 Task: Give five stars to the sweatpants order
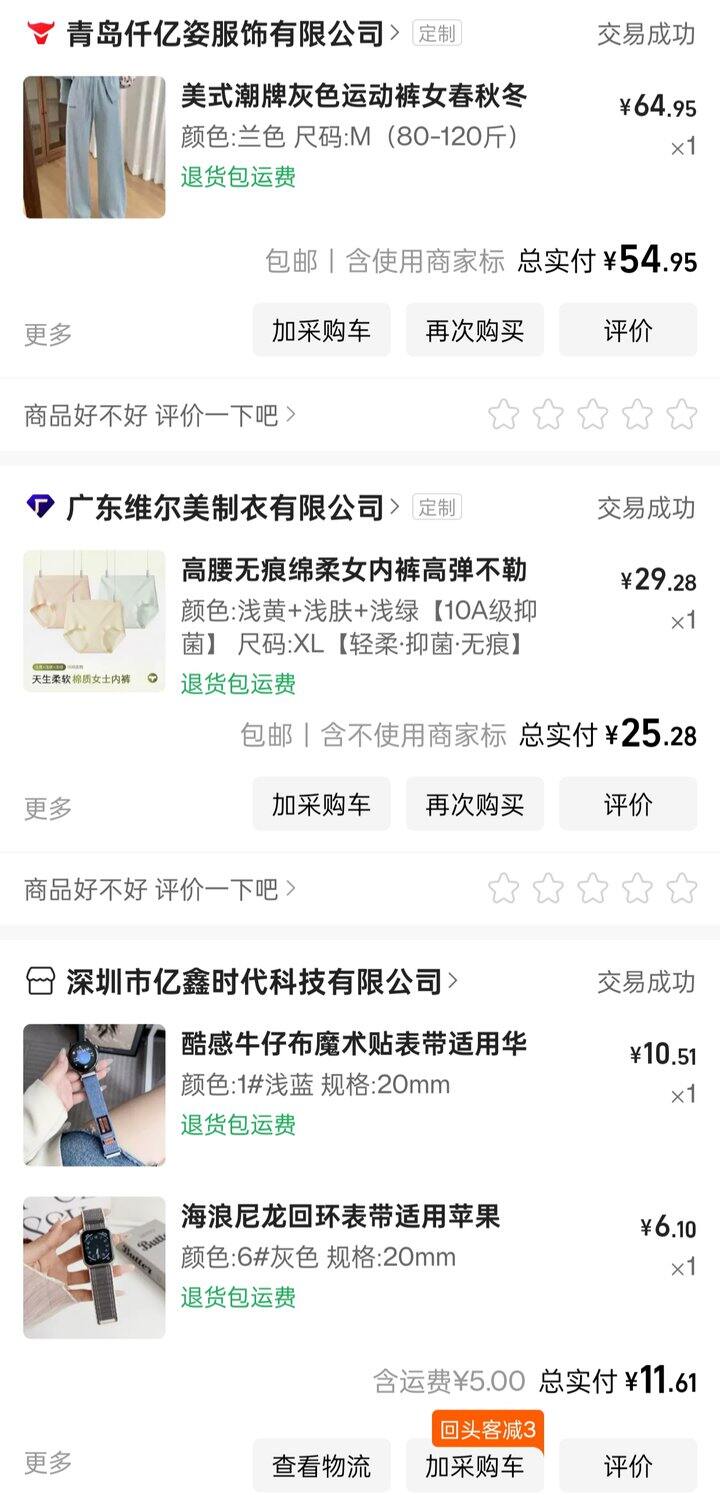click(x=682, y=414)
